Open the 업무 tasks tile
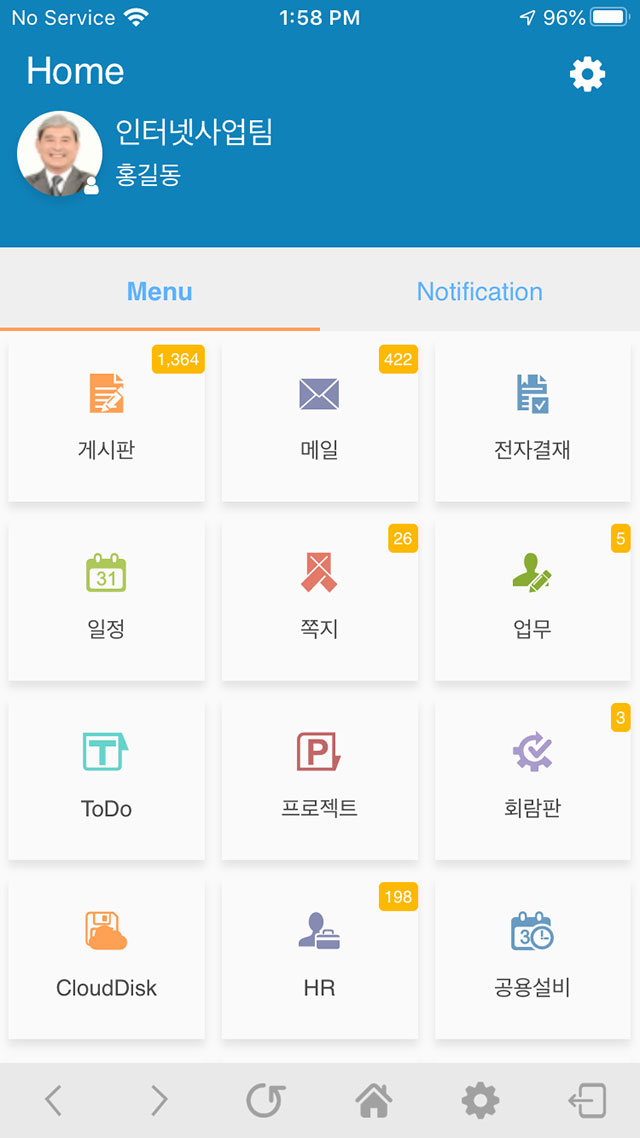The height and width of the screenshot is (1138, 640). (x=533, y=600)
